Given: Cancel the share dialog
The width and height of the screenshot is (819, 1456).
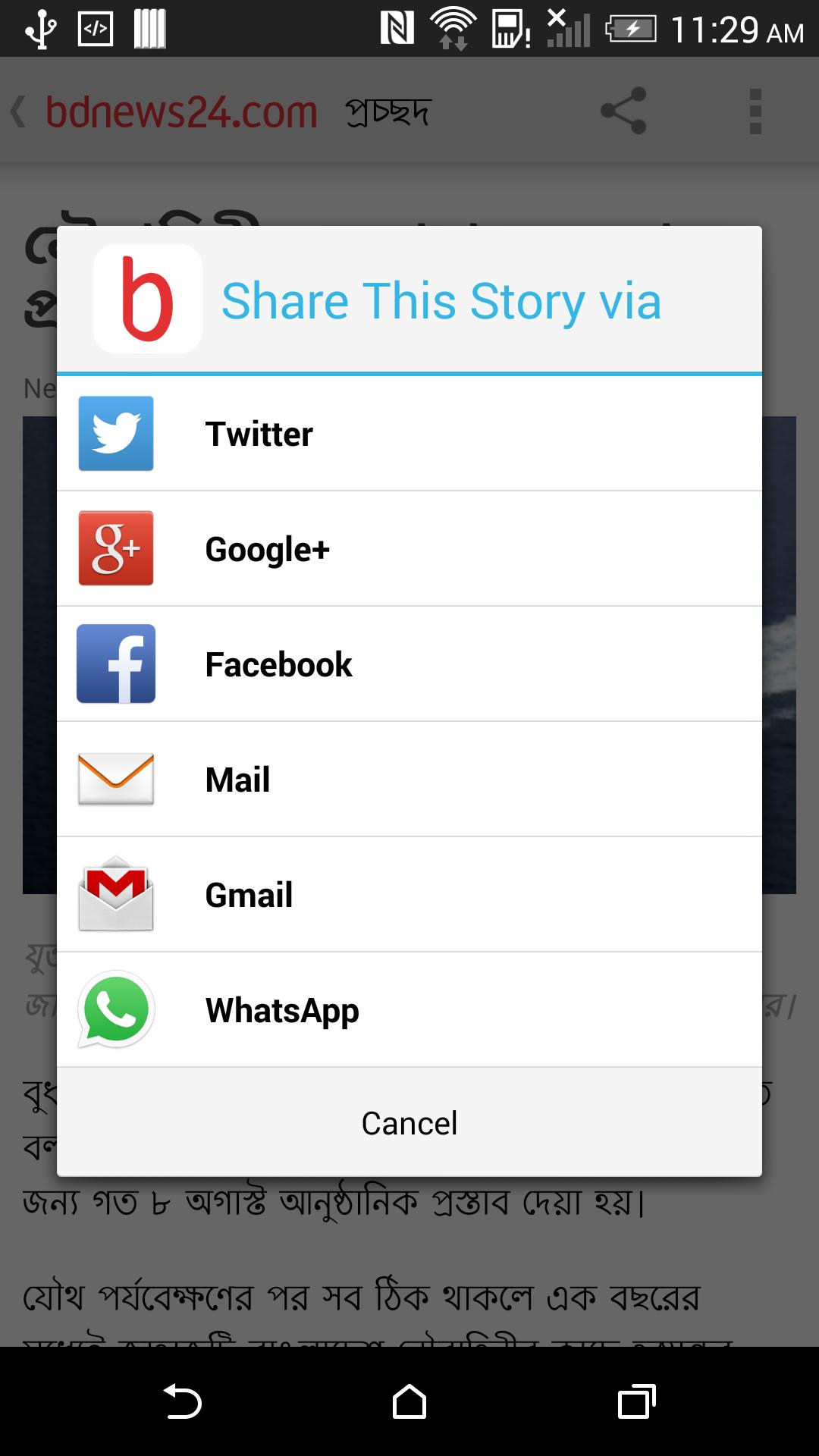Looking at the screenshot, I should pyautogui.click(x=409, y=1123).
